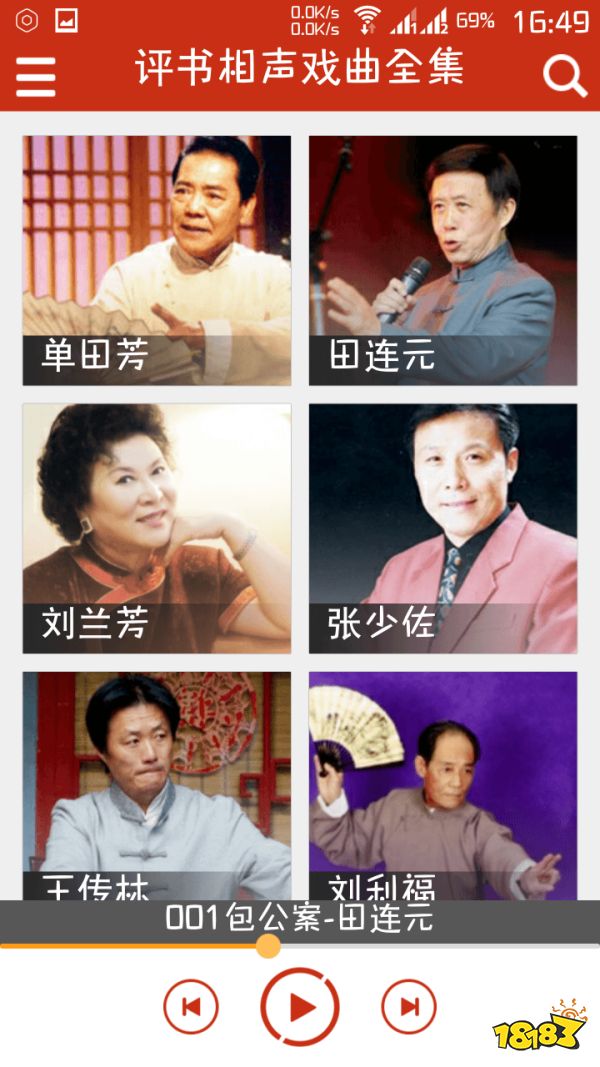Open 田连元's storytelling collection

(x=443, y=260)
